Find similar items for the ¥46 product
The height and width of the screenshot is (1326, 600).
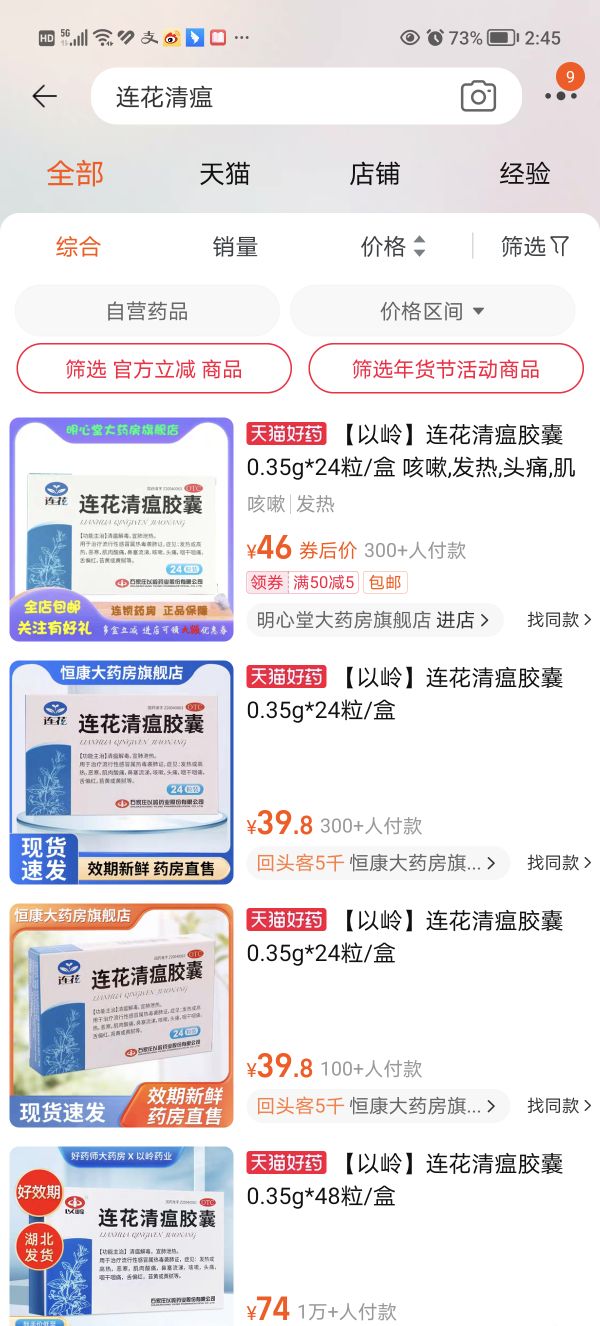click(559, 620)
